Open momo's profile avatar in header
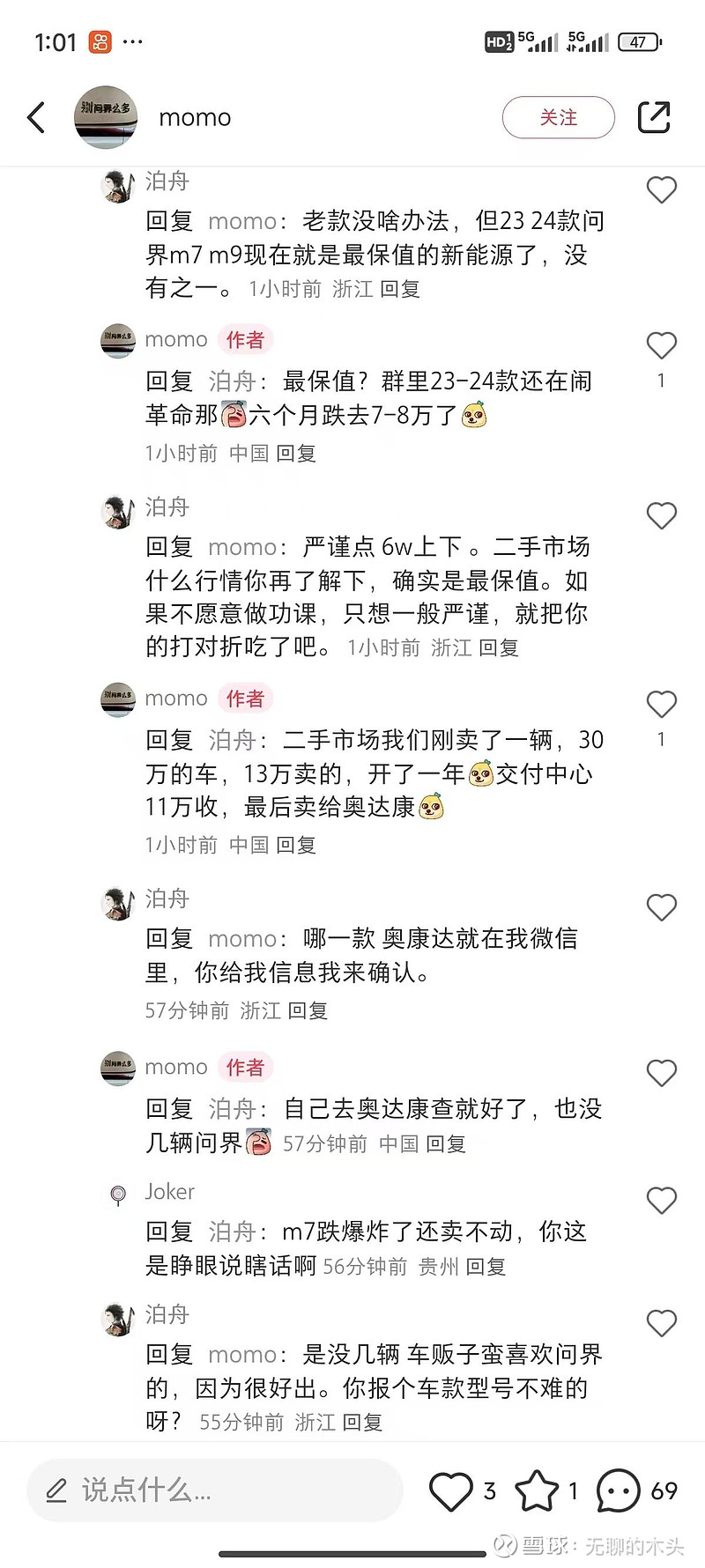The width and height of the screenshot is (705, 1568). tap(106, 117)
